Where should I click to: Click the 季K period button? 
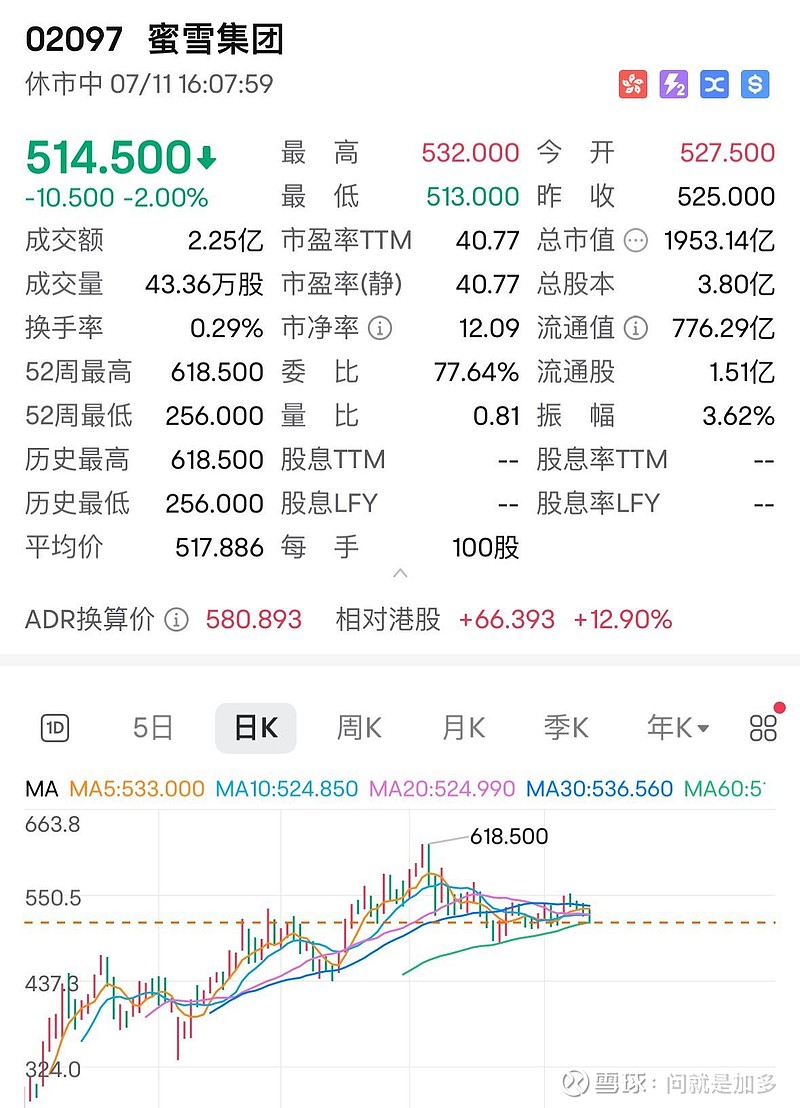point(565,728)
